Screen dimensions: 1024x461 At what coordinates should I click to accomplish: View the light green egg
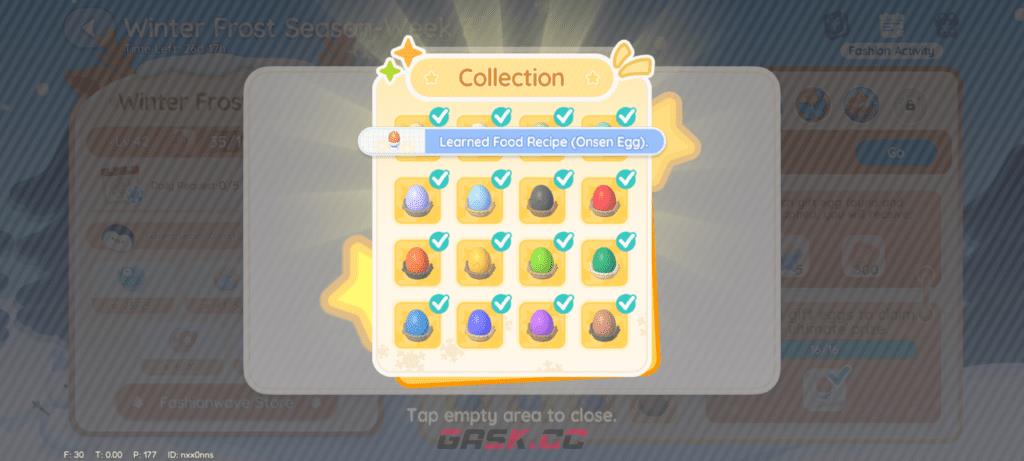pos(541,263)
